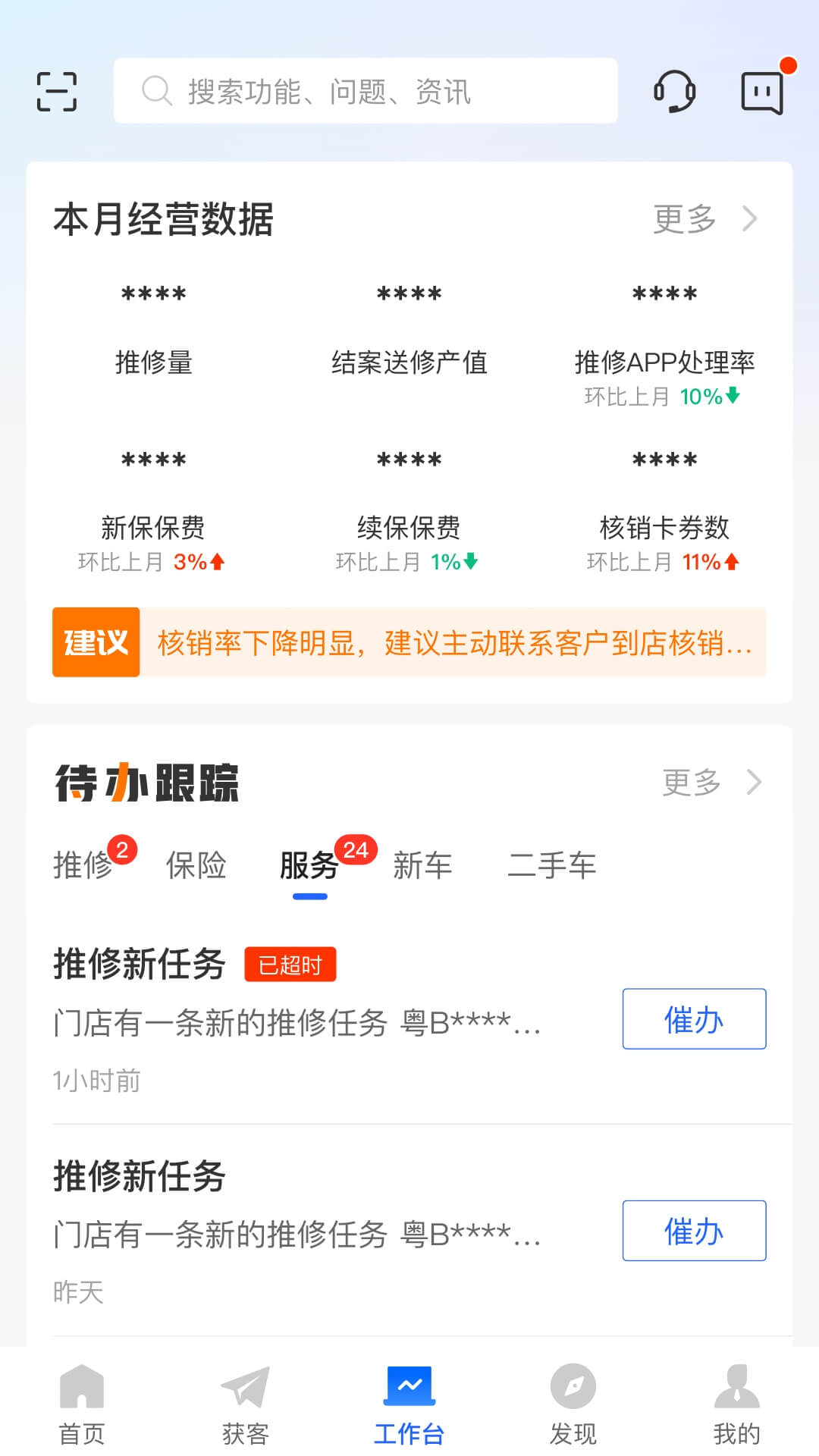
Task: Select the 工作台 chart icon in bottom bar
Action: [409, 1403]
